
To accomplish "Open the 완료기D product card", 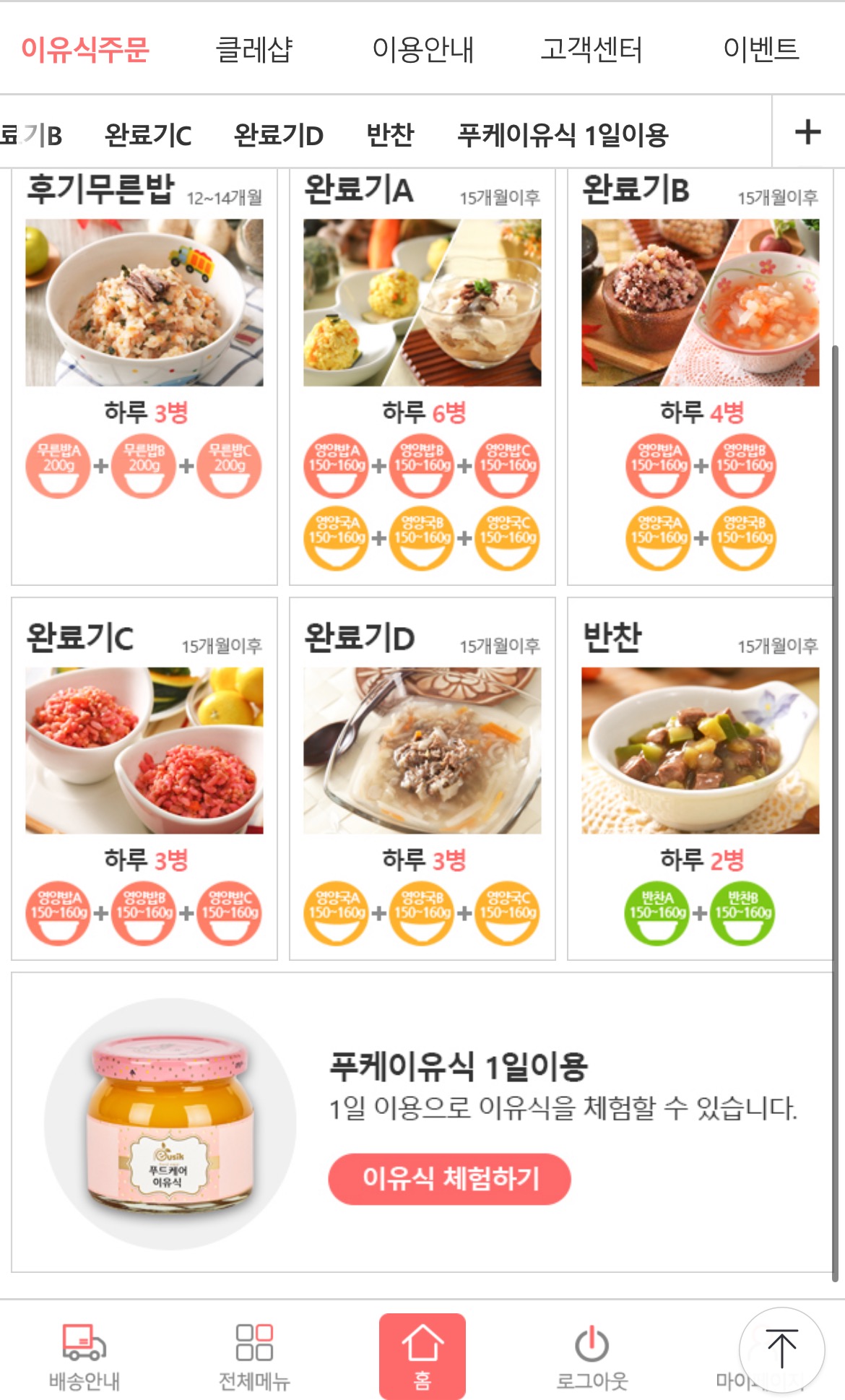I will 422,779.
